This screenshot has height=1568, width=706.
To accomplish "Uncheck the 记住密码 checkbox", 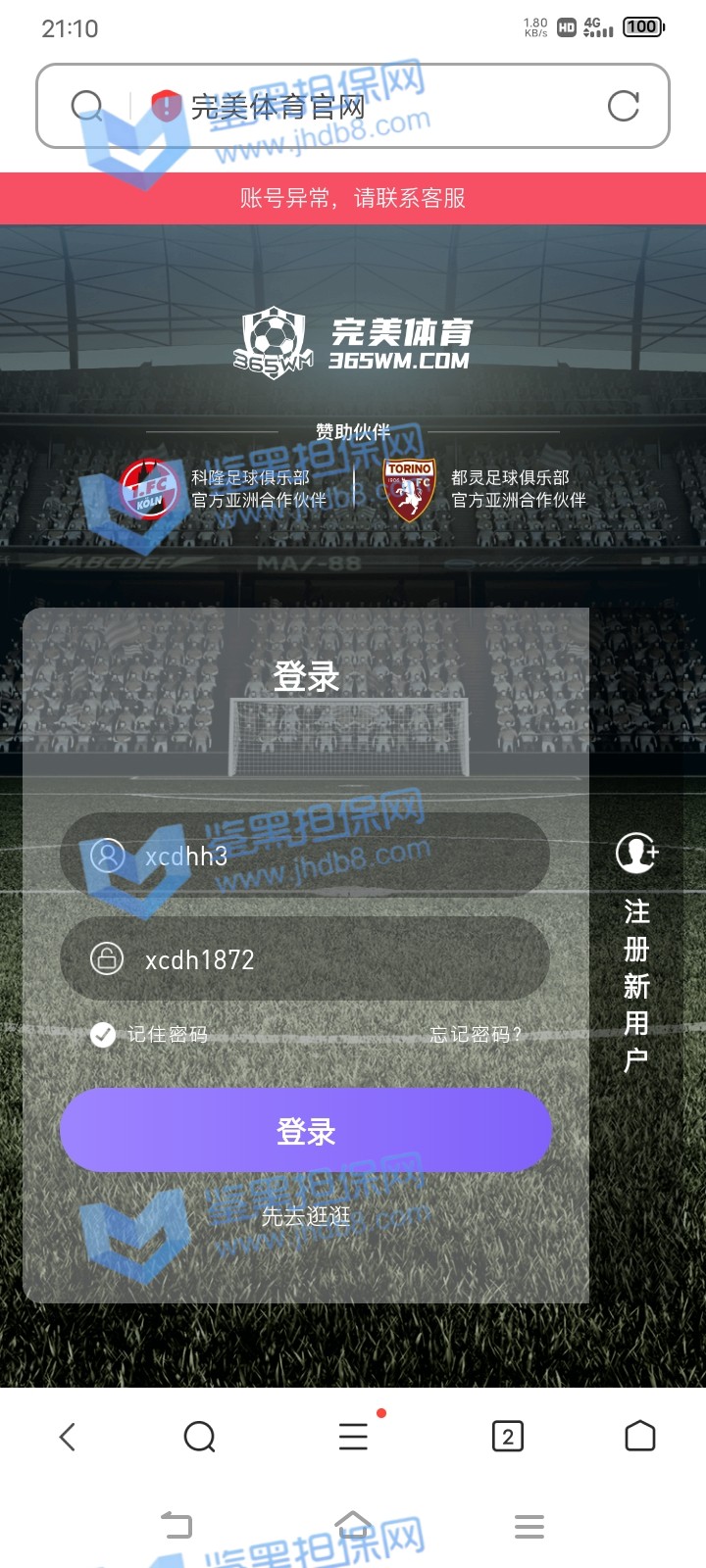I will pyautogui.click(x=103, y=1034).
